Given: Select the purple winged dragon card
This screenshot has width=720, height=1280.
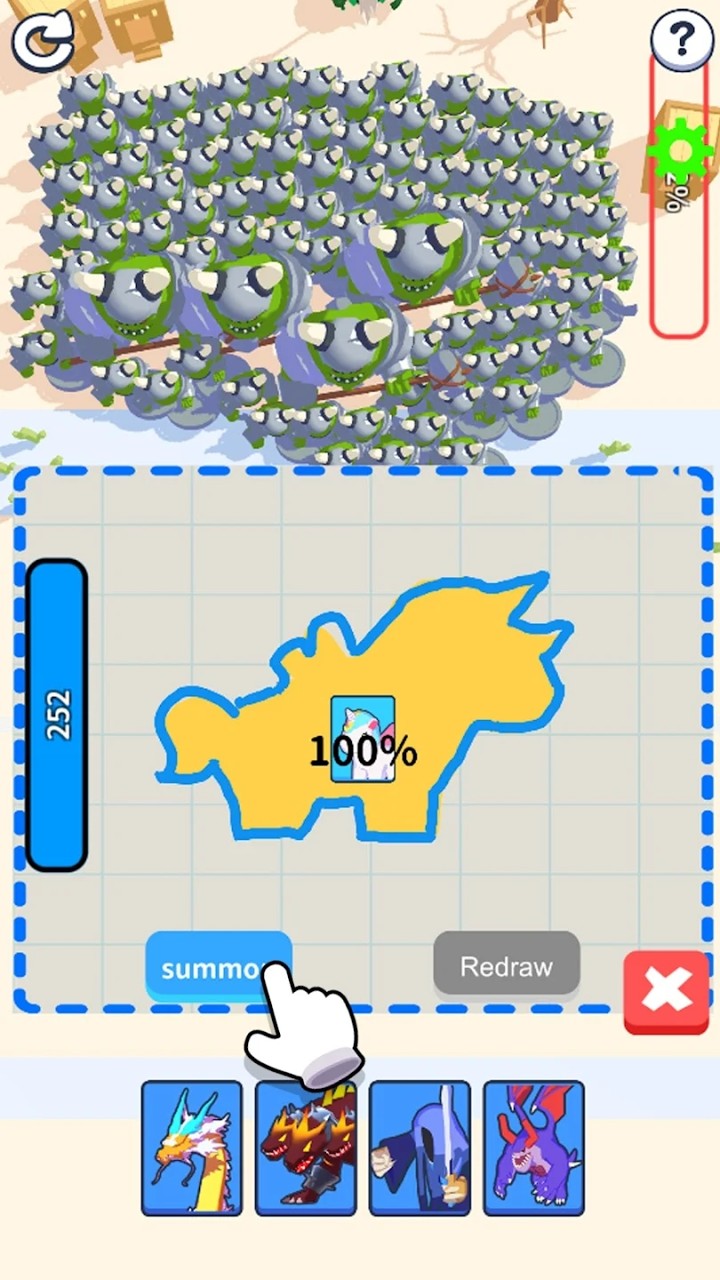Looking at the screenshot, I should tap(534, 1148).
